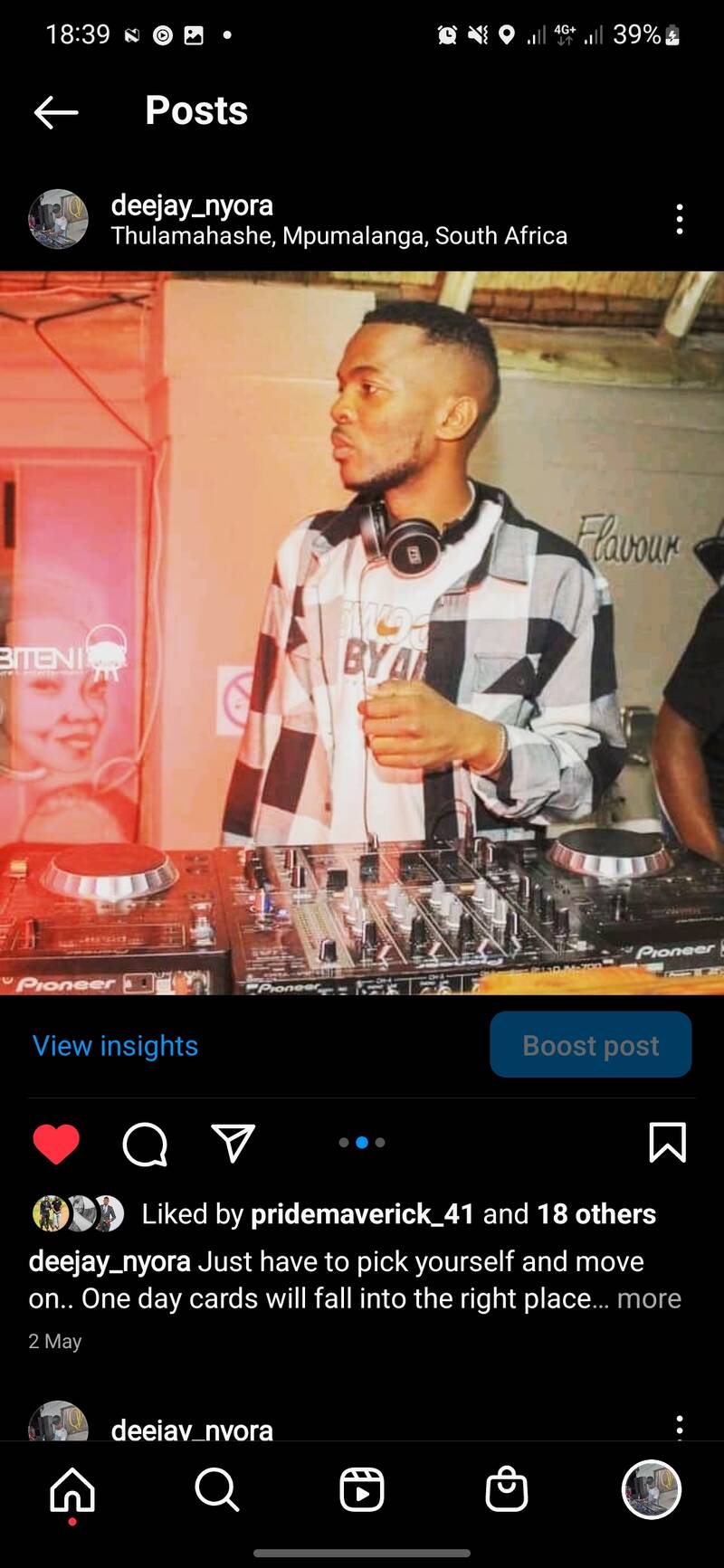The image size is (724, 1568).
Task: Unlike the post with the red heart
Action: tap(56, 1144)
